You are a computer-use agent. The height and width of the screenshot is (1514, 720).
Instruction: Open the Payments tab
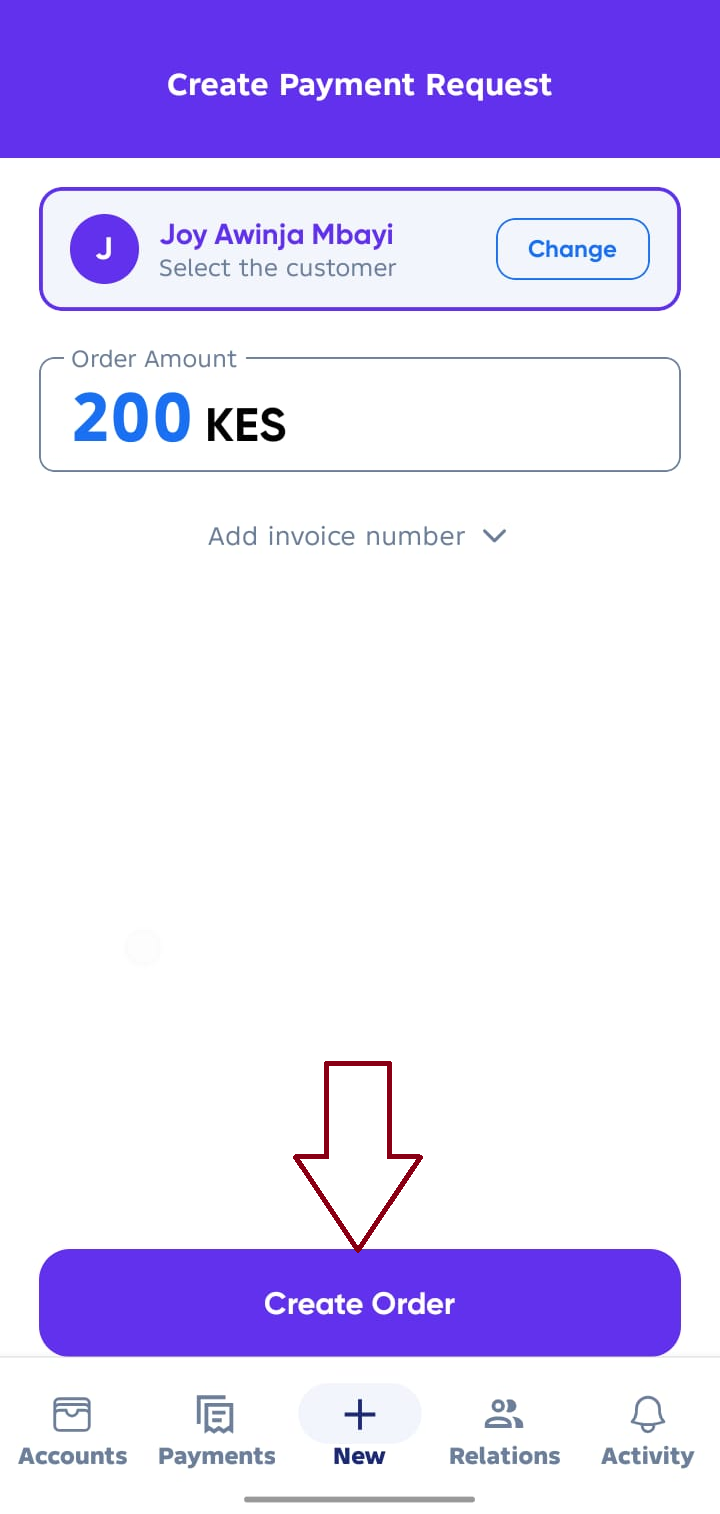[216, 1430]
